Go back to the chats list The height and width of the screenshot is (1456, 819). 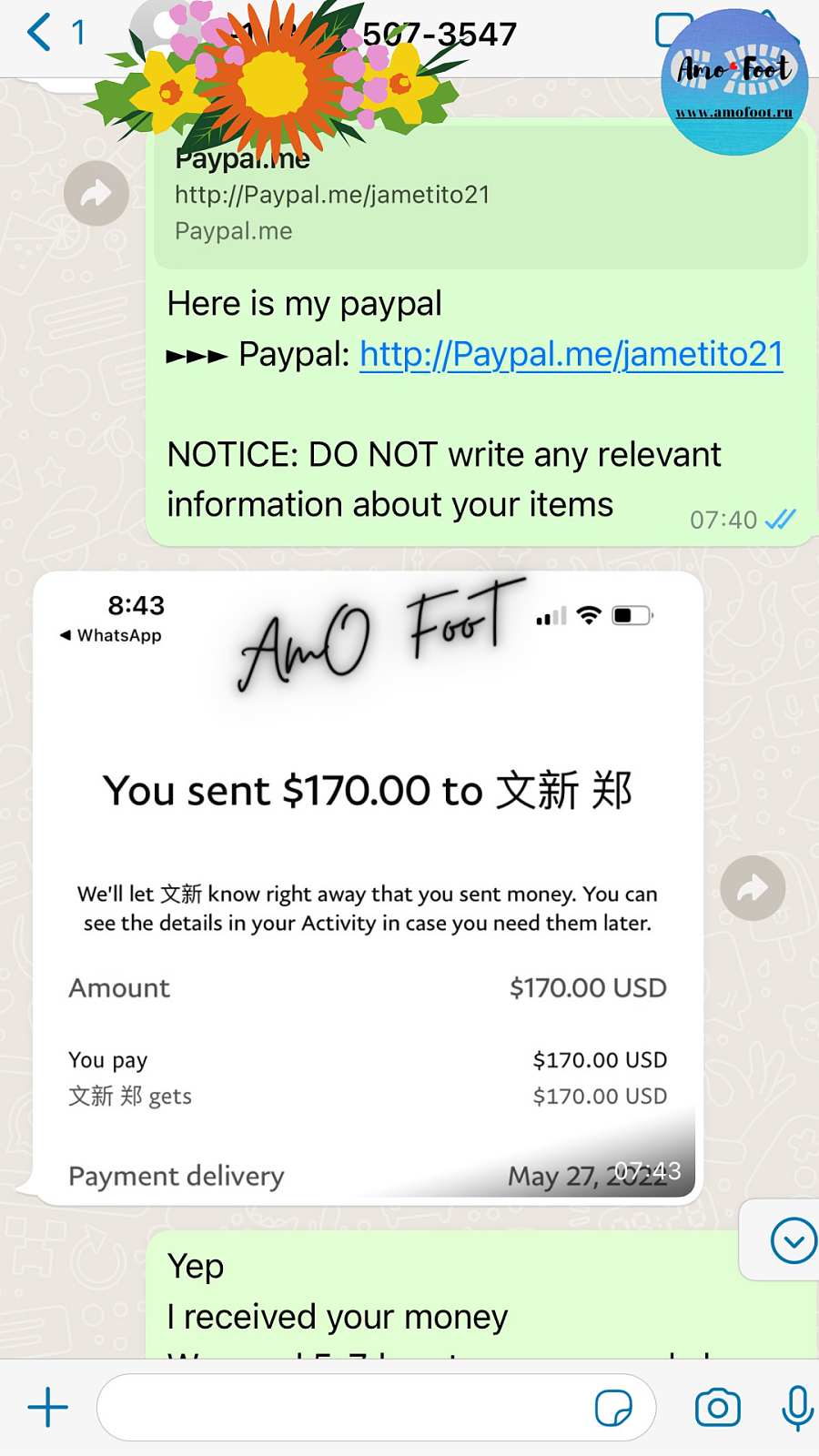click(41, 34)
